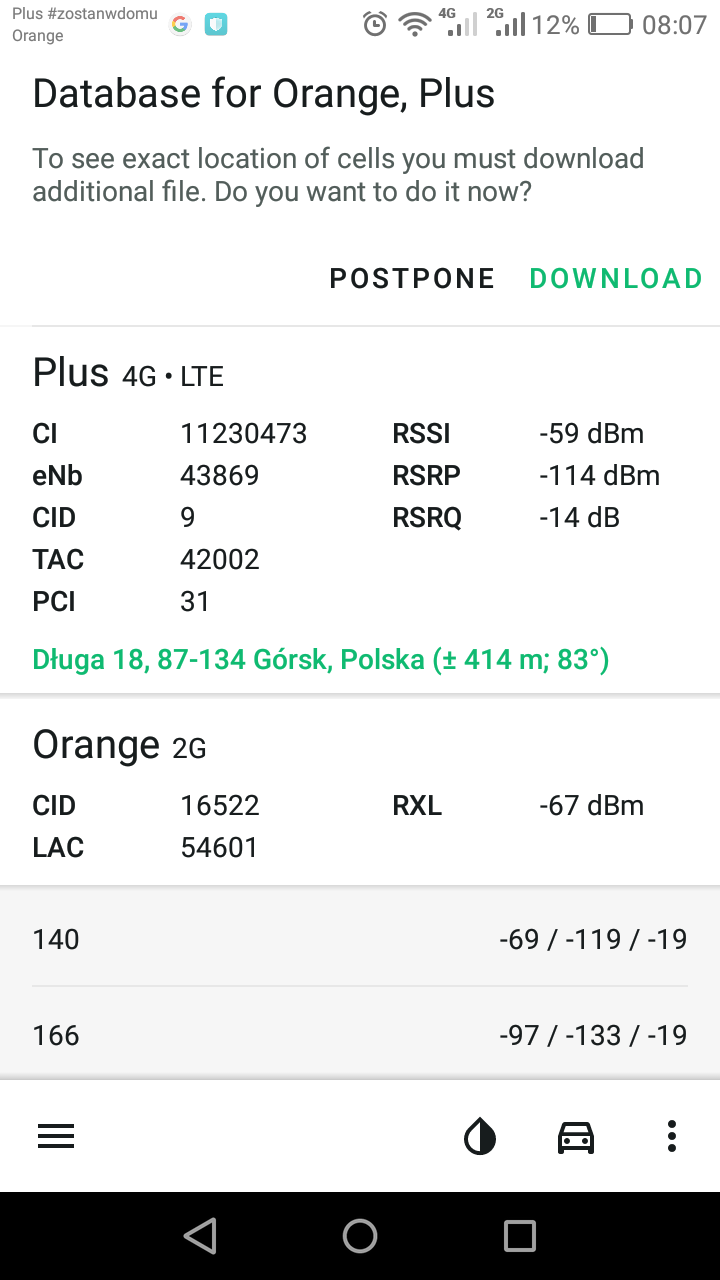Go back with the system back button
720x1280 pixels.
(200, 1236)
